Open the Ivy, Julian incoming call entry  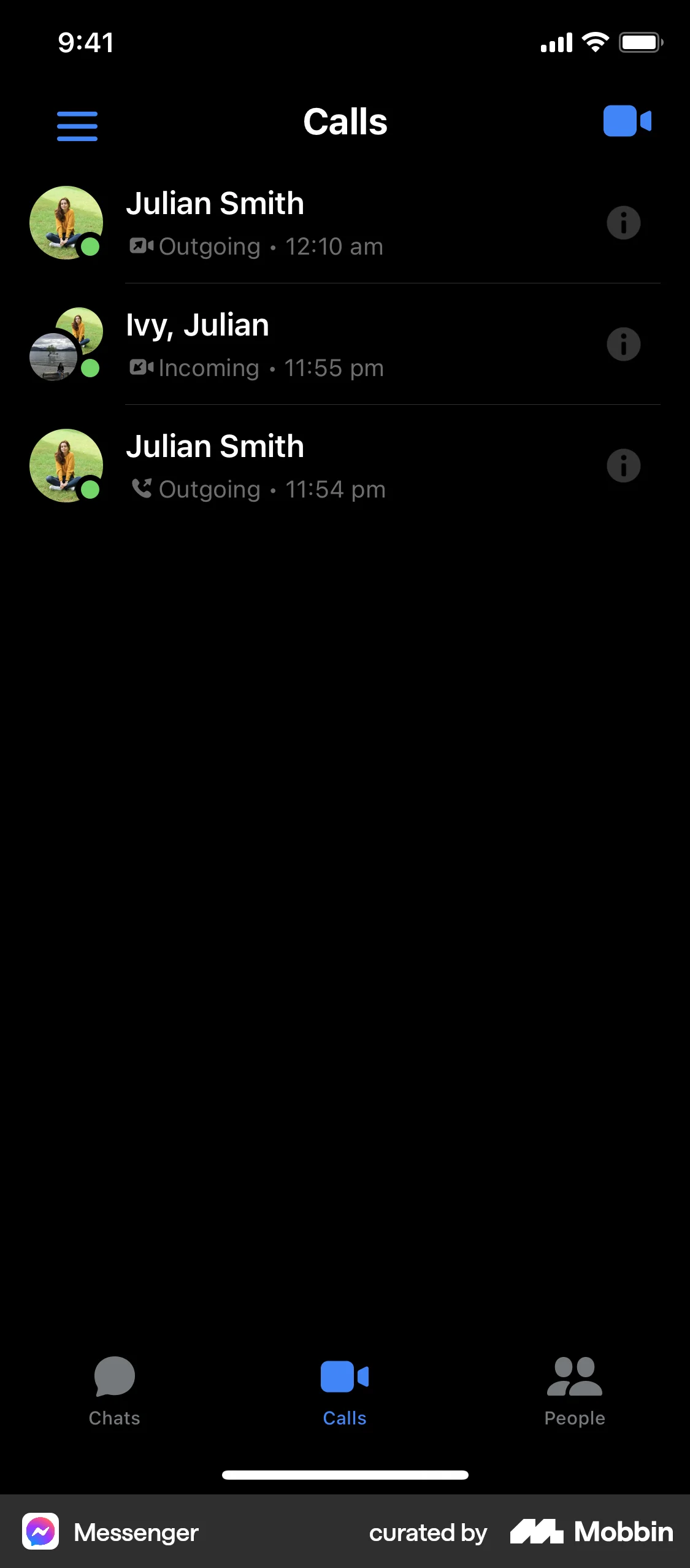point(307,344)
